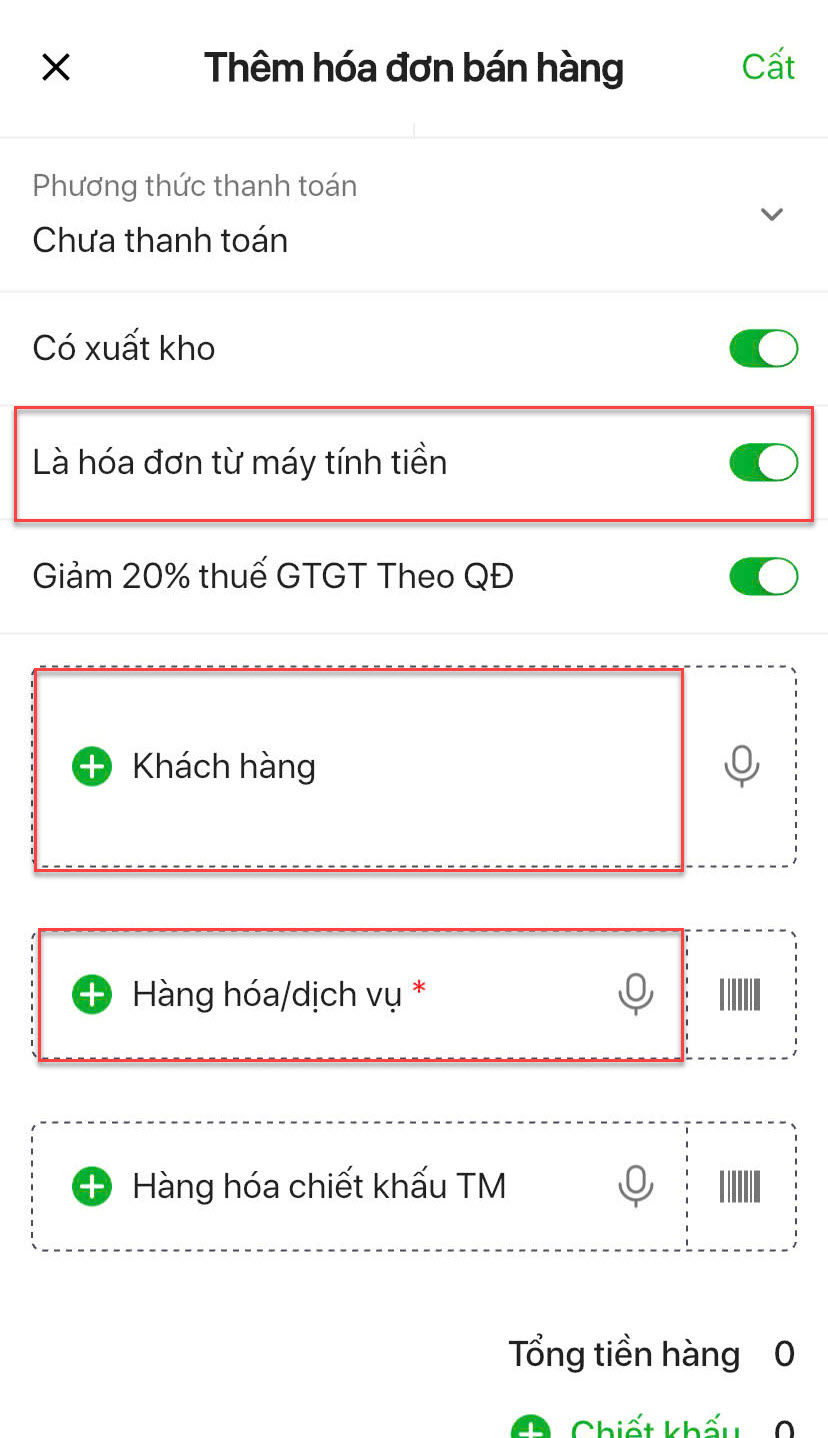Expand the Phương thức thanh toán dropdown
This screenshot has width=828, height=1438.
tap(771, 214)
